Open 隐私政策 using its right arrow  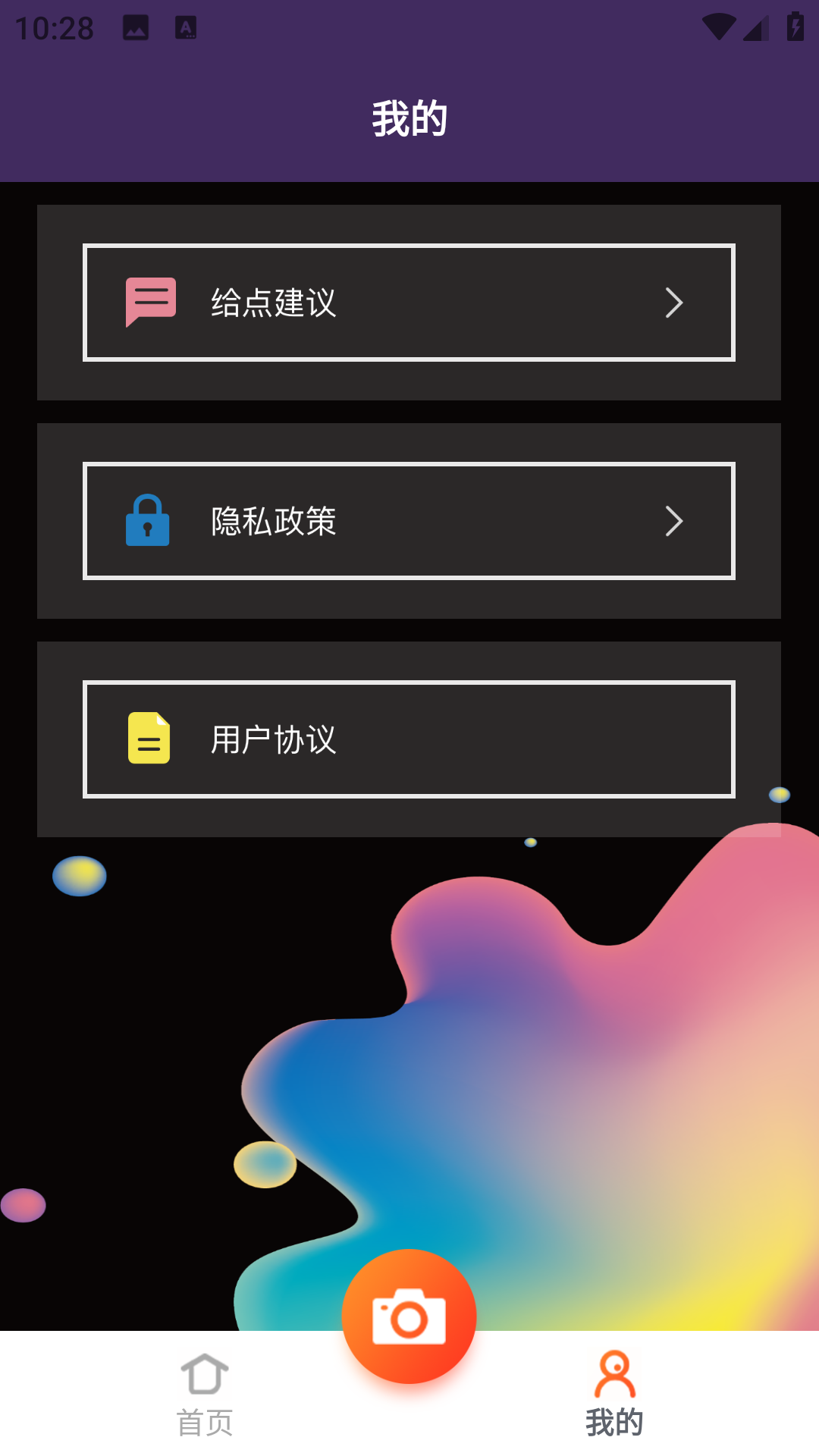point(675,521)
